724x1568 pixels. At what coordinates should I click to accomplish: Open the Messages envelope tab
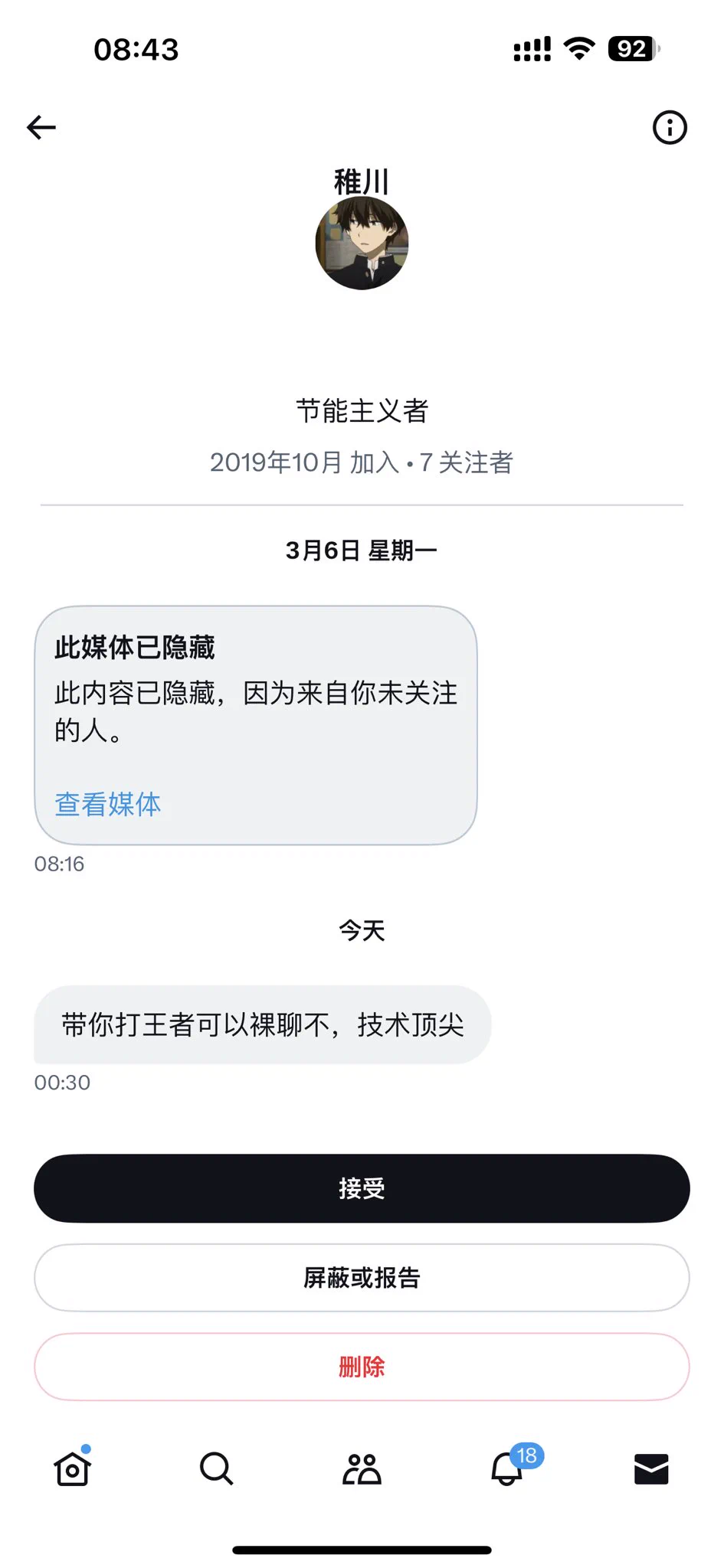pos(651,1469)
